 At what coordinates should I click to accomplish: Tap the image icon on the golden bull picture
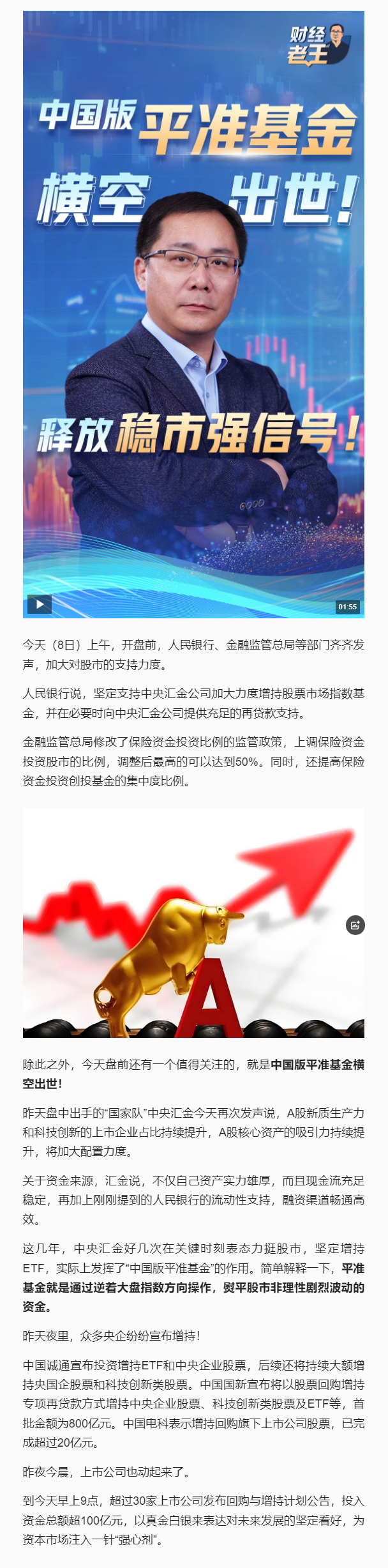(x=355, y=925)
